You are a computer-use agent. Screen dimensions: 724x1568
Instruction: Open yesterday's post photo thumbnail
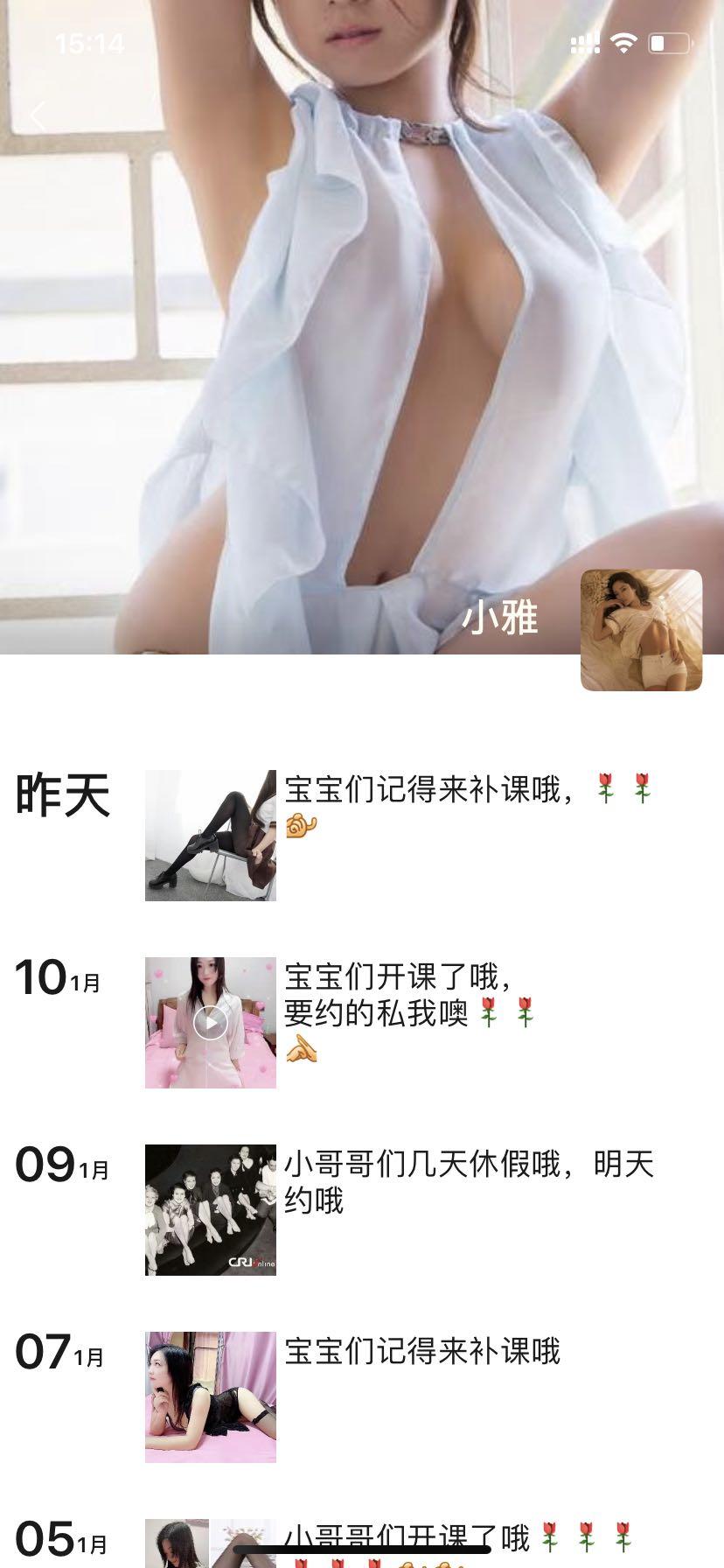coord(211,836)
